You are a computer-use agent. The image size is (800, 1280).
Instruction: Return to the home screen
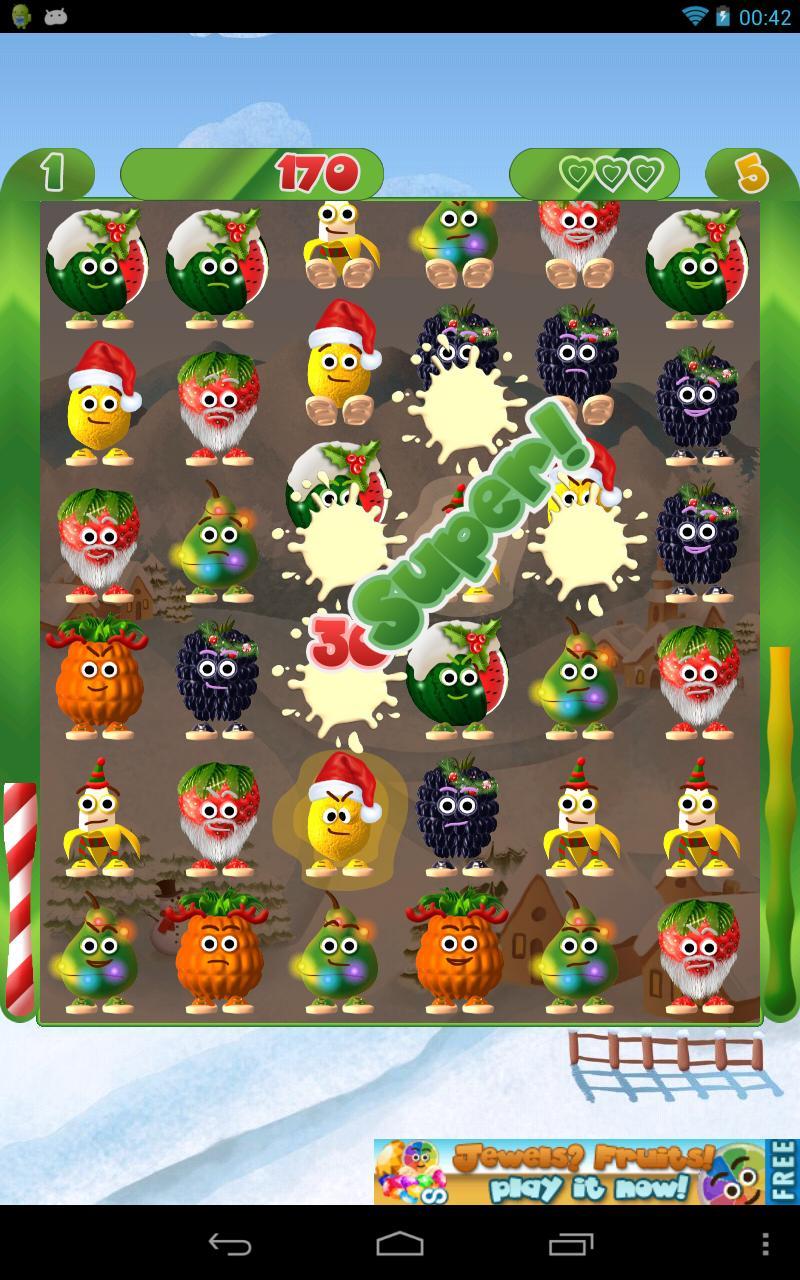coord(399,1244)
